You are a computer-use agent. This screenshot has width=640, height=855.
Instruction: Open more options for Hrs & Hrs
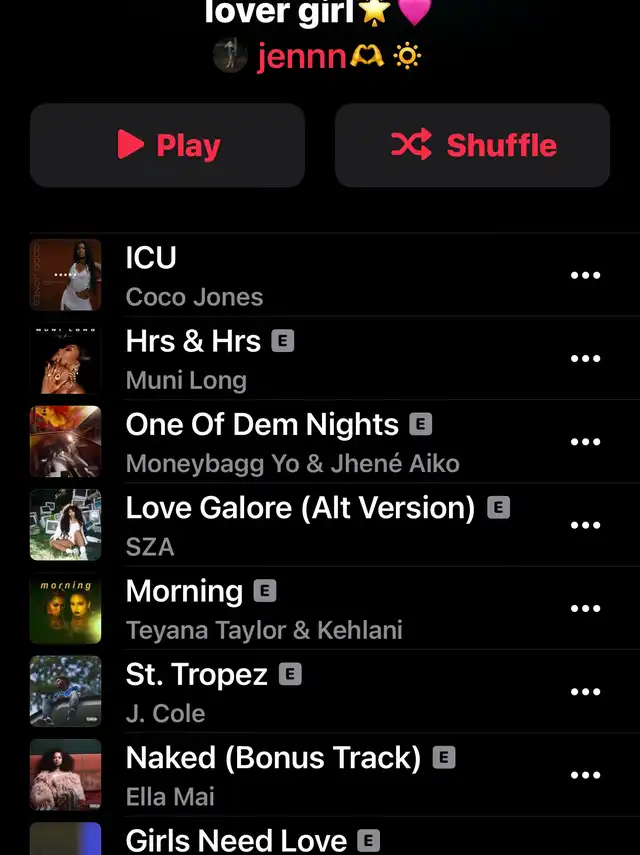pos(585,358)
